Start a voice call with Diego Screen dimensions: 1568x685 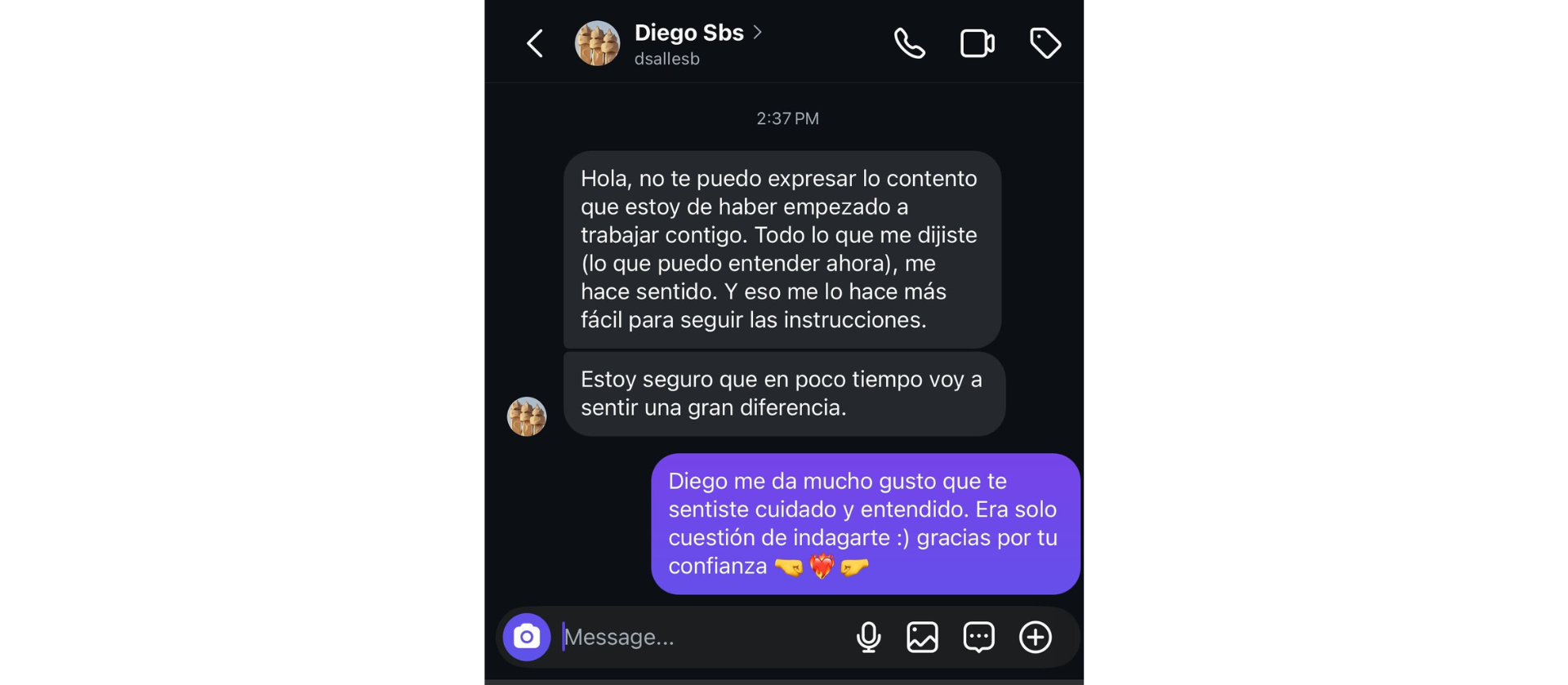(x=909, y=43)
